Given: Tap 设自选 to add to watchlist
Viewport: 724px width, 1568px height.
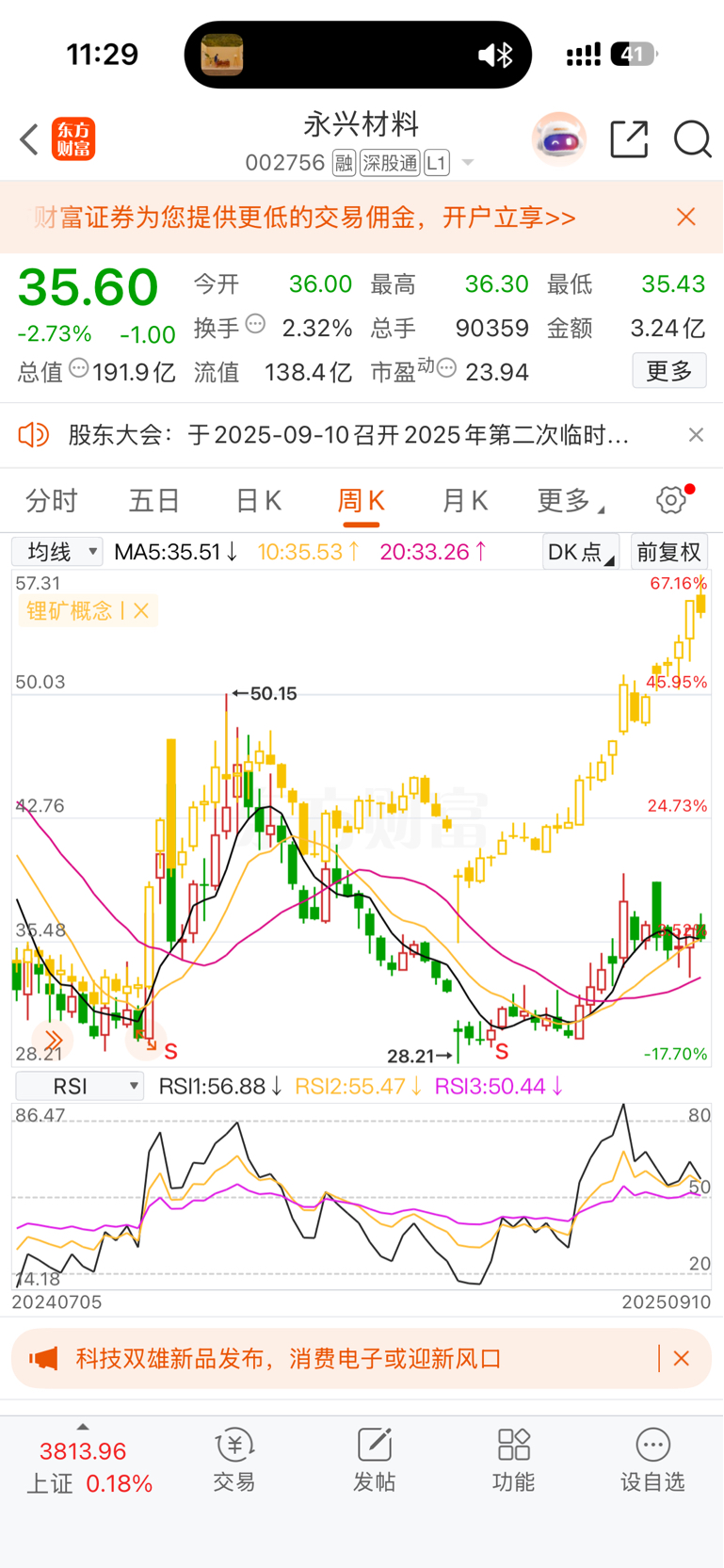Looking at the screenshot, I should click(x=652, y=1461).
